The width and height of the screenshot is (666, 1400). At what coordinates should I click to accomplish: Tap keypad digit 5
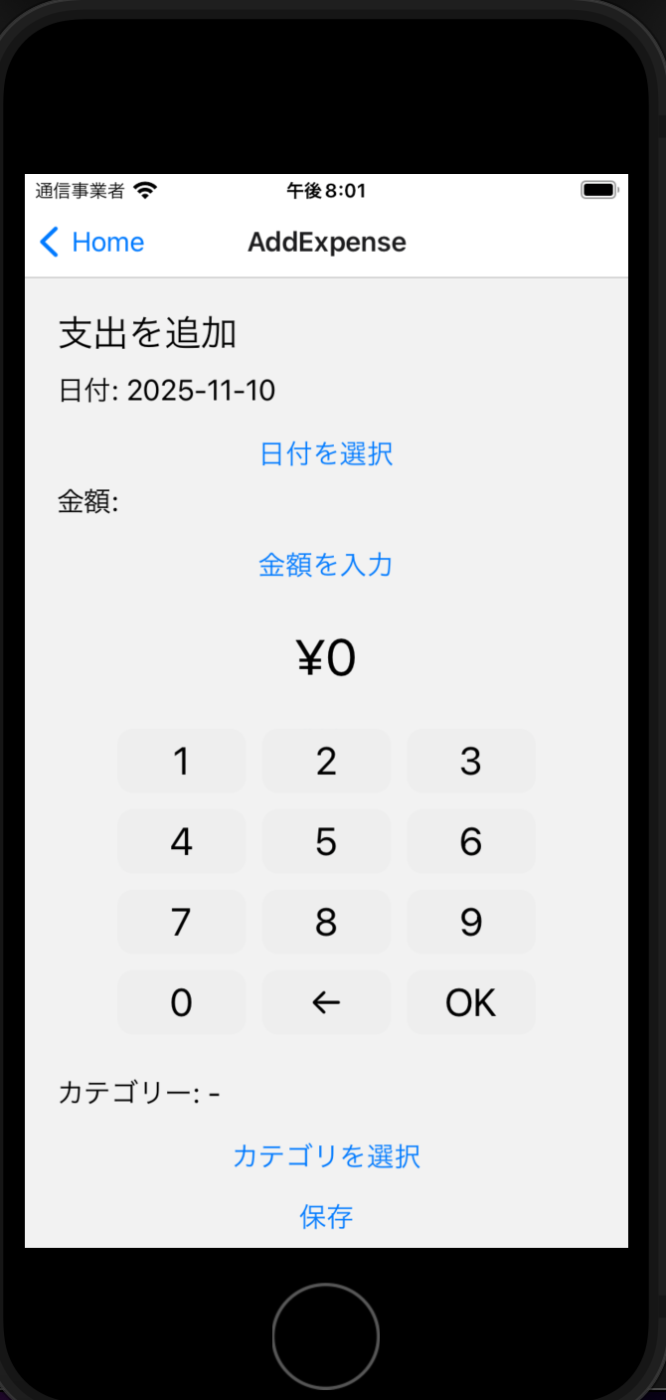326,841
